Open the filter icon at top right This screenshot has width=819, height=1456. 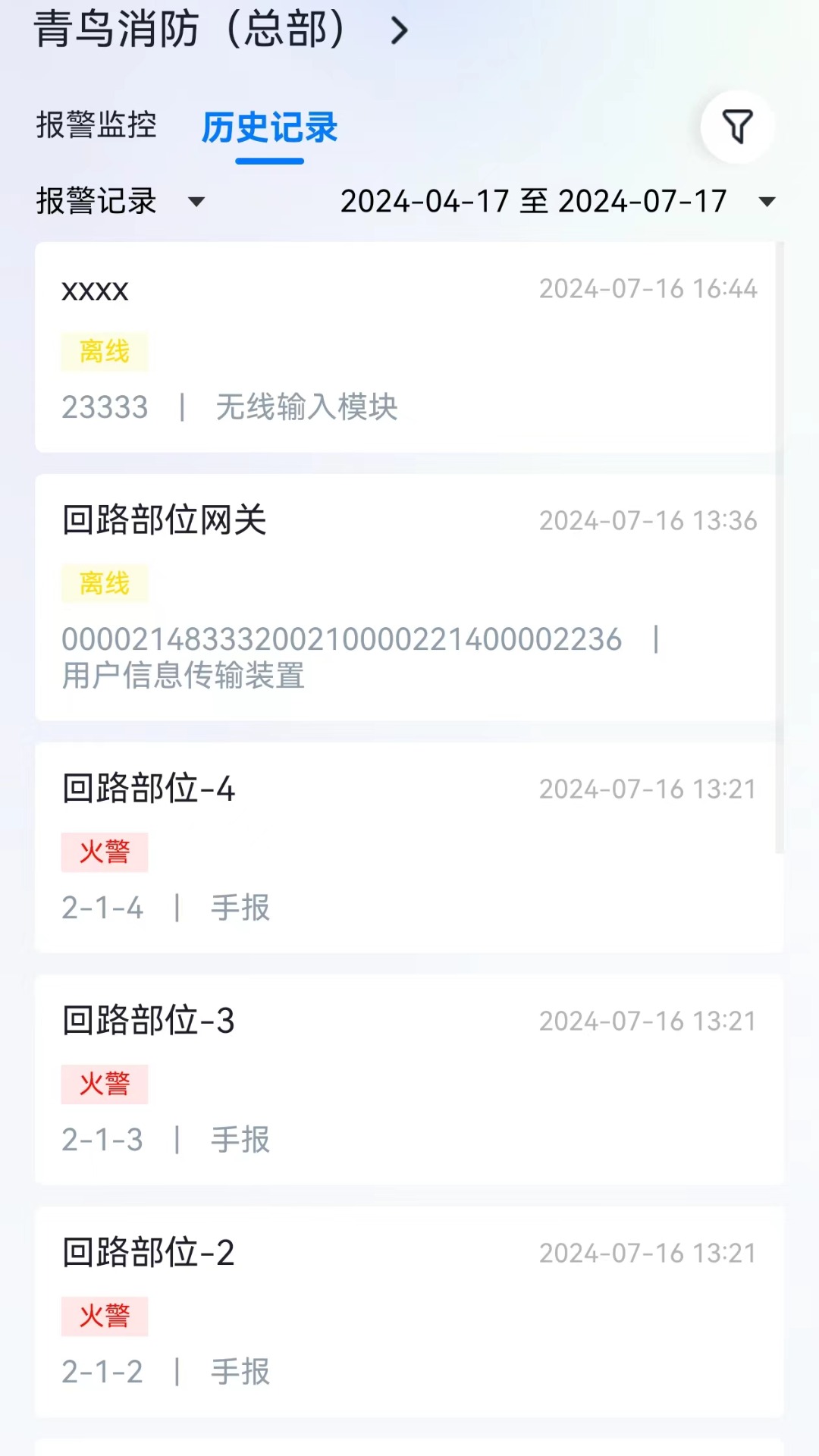(736, 127)
